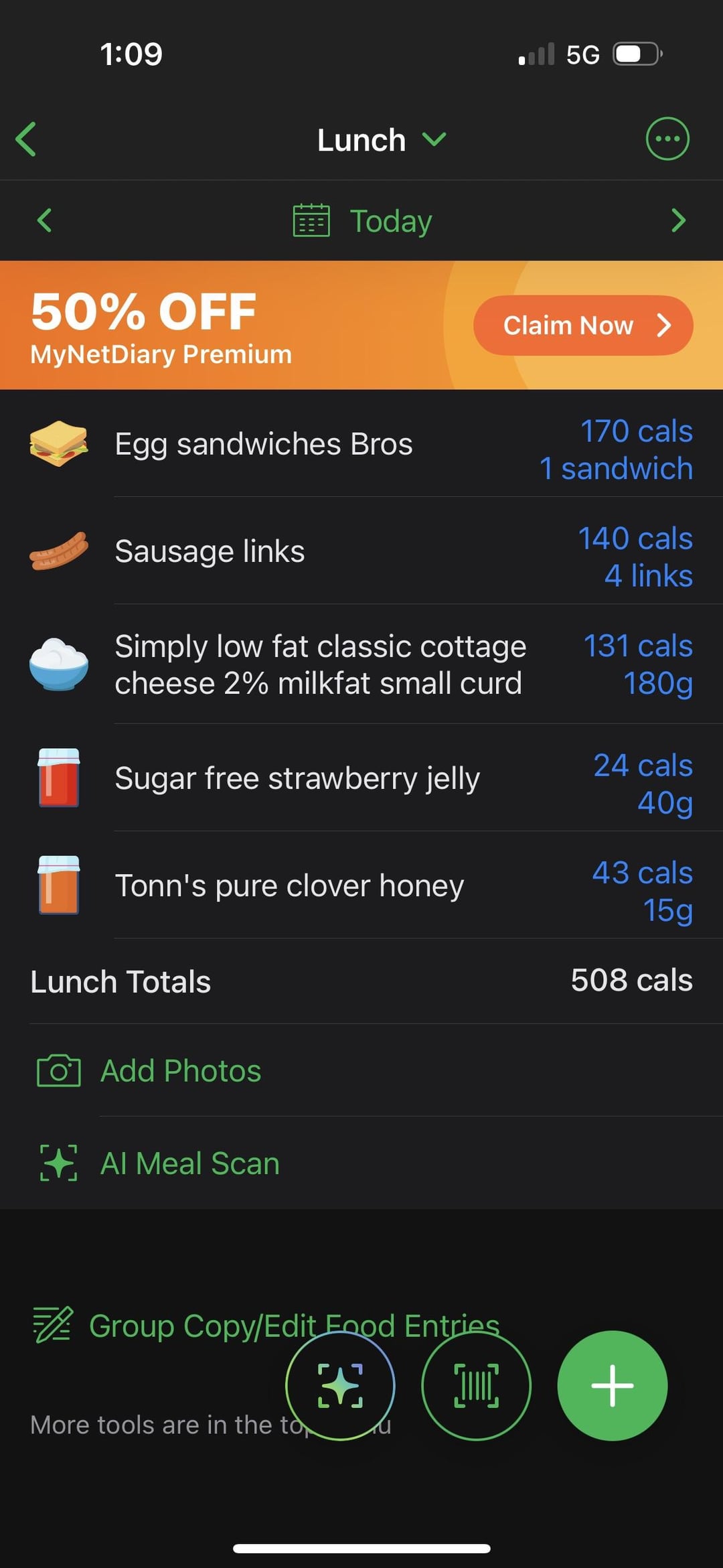
Task: Go to the previous day
Action: [45, 220]
